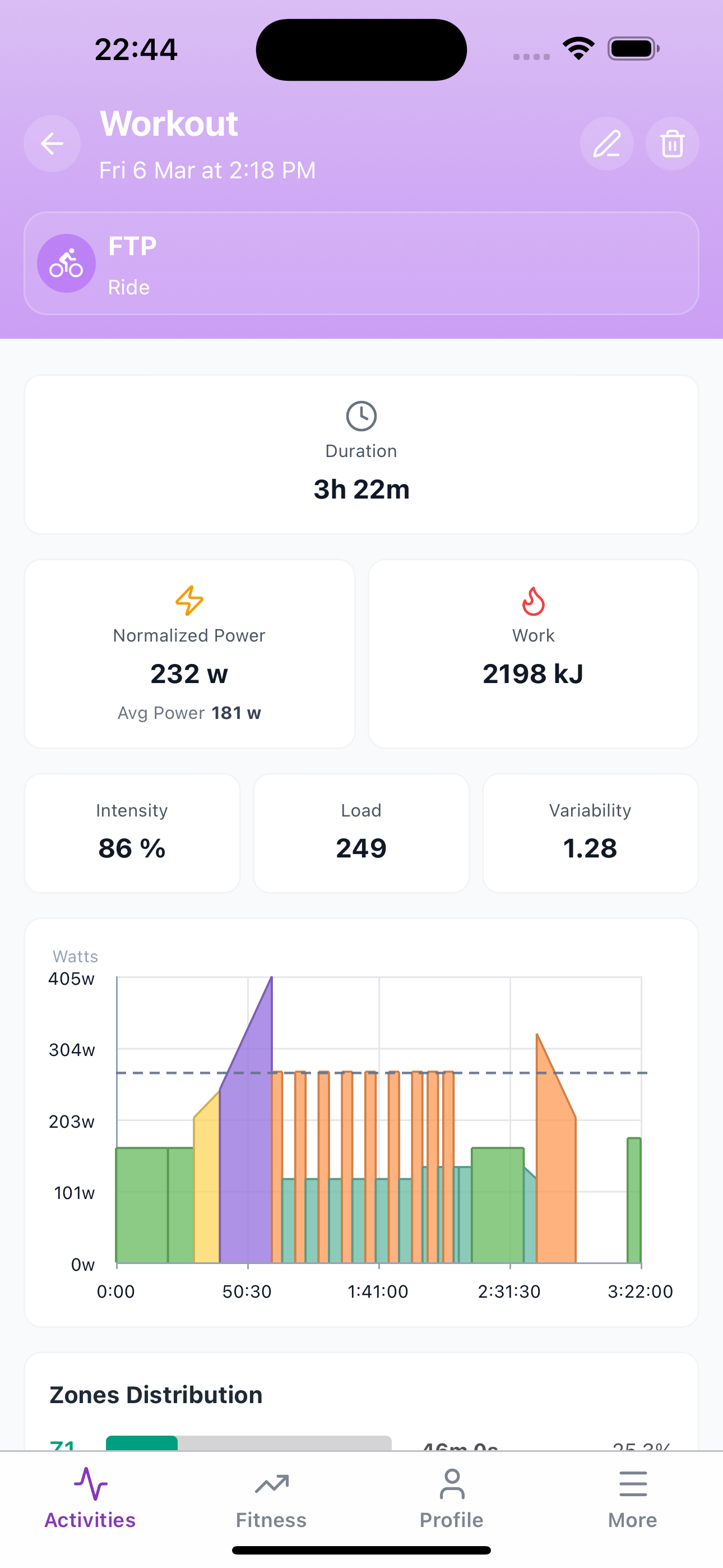Tap the Variability card showing 1.28

tap(590, 833)
